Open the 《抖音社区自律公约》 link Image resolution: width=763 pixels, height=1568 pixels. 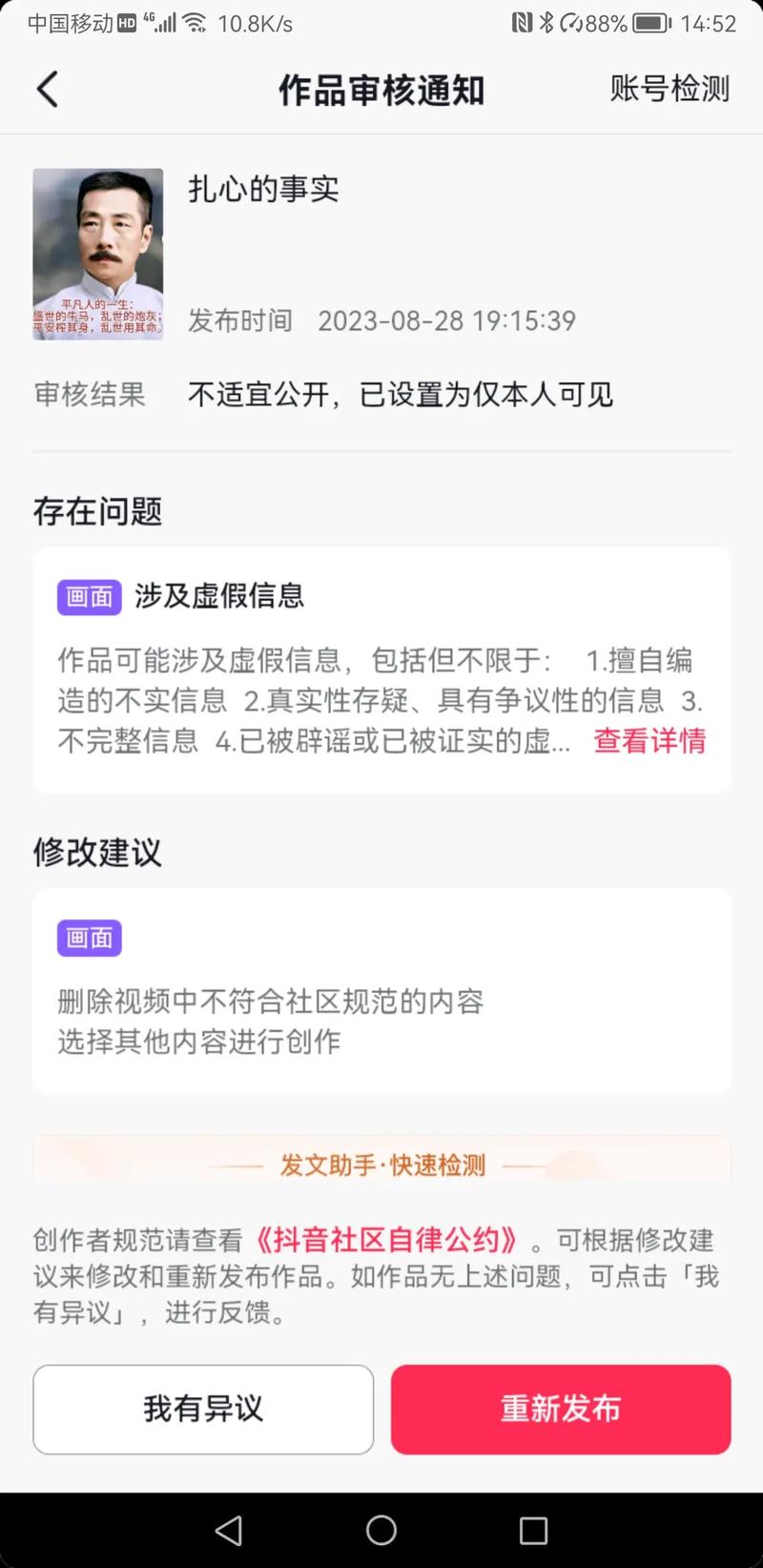pyautogui.click(x=386, y=1240)
